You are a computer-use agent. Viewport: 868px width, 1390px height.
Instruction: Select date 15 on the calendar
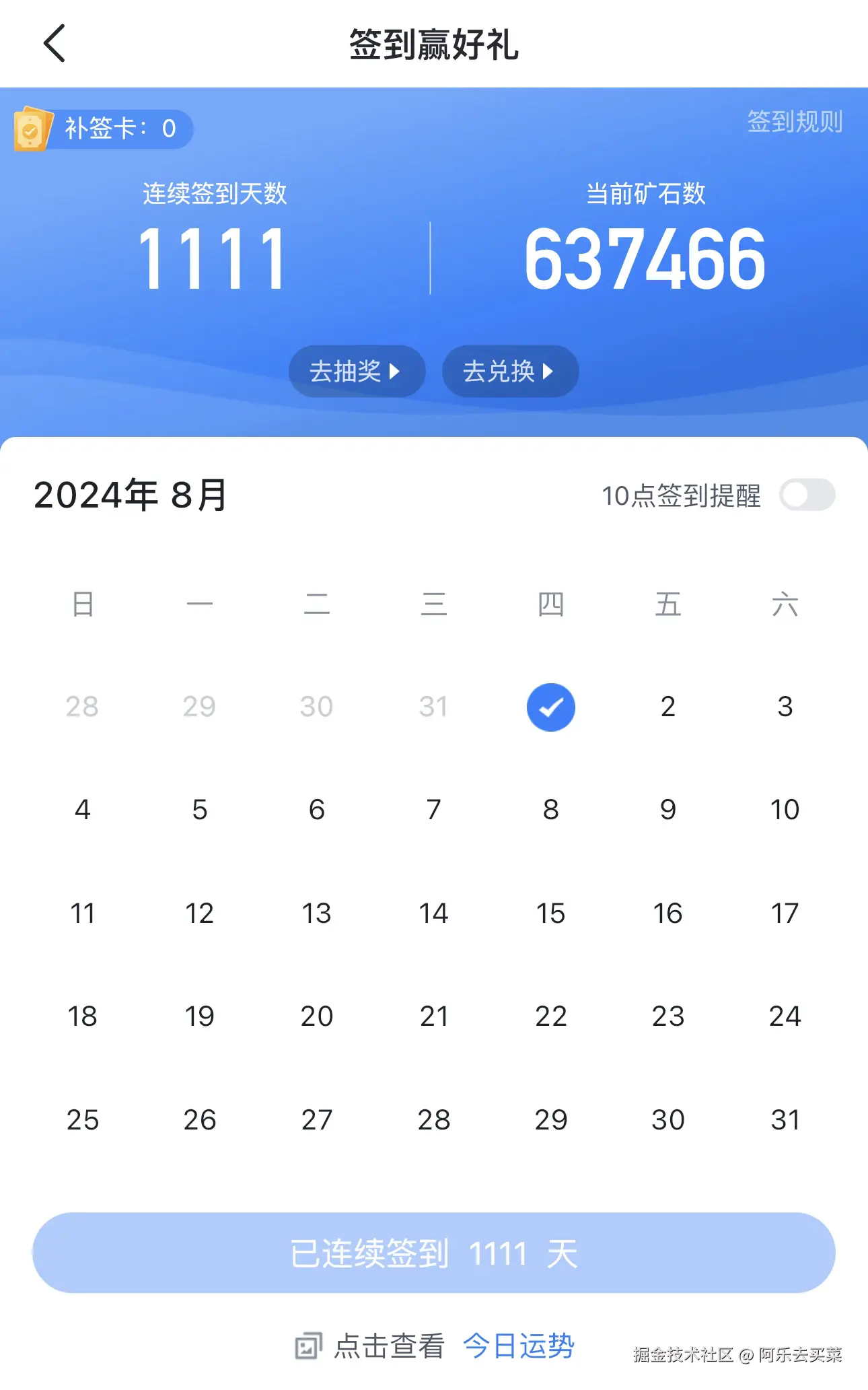[550, 913]
